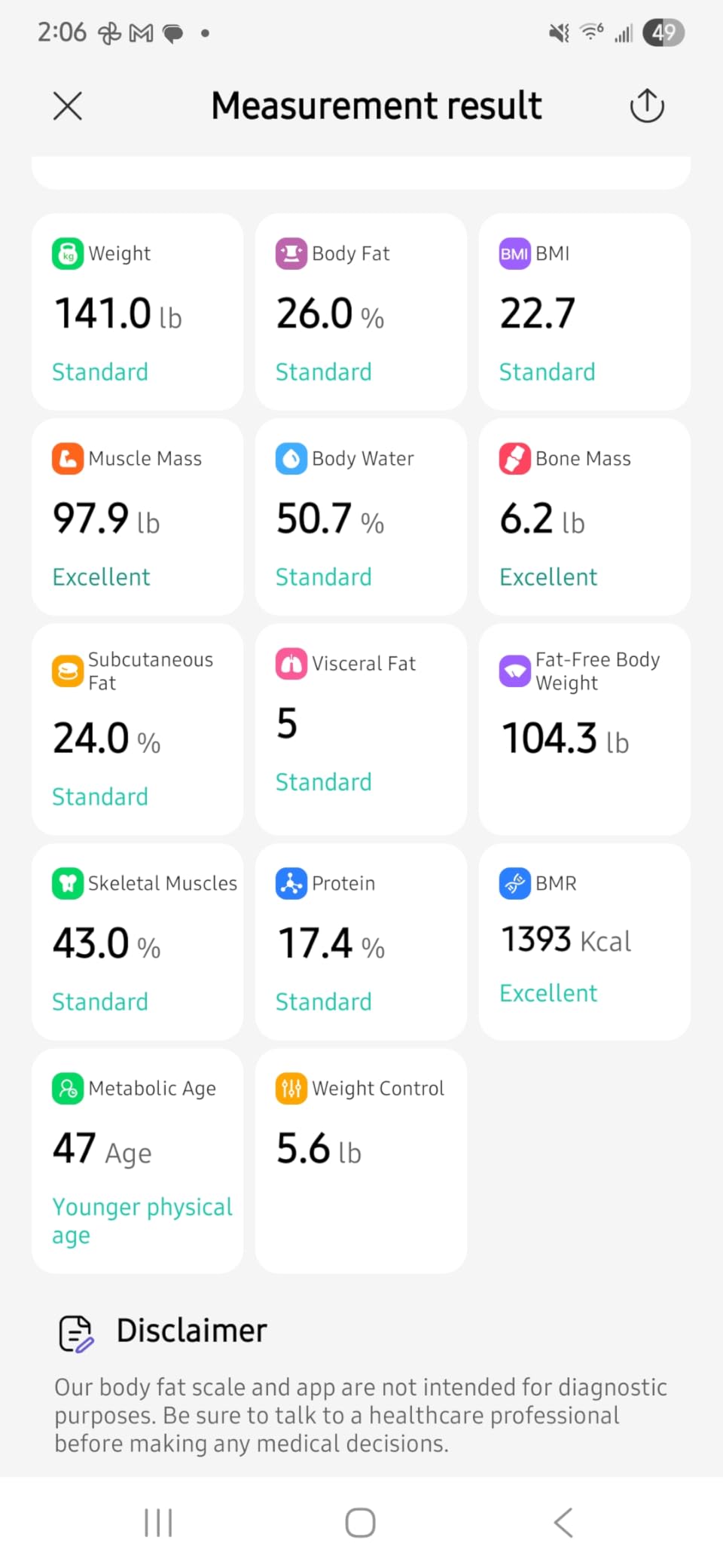Image resolution: width=723 pixels, height=1568 pixels.
Task: Click the Weight Control sliders icon
Action: coord(291,1089)
